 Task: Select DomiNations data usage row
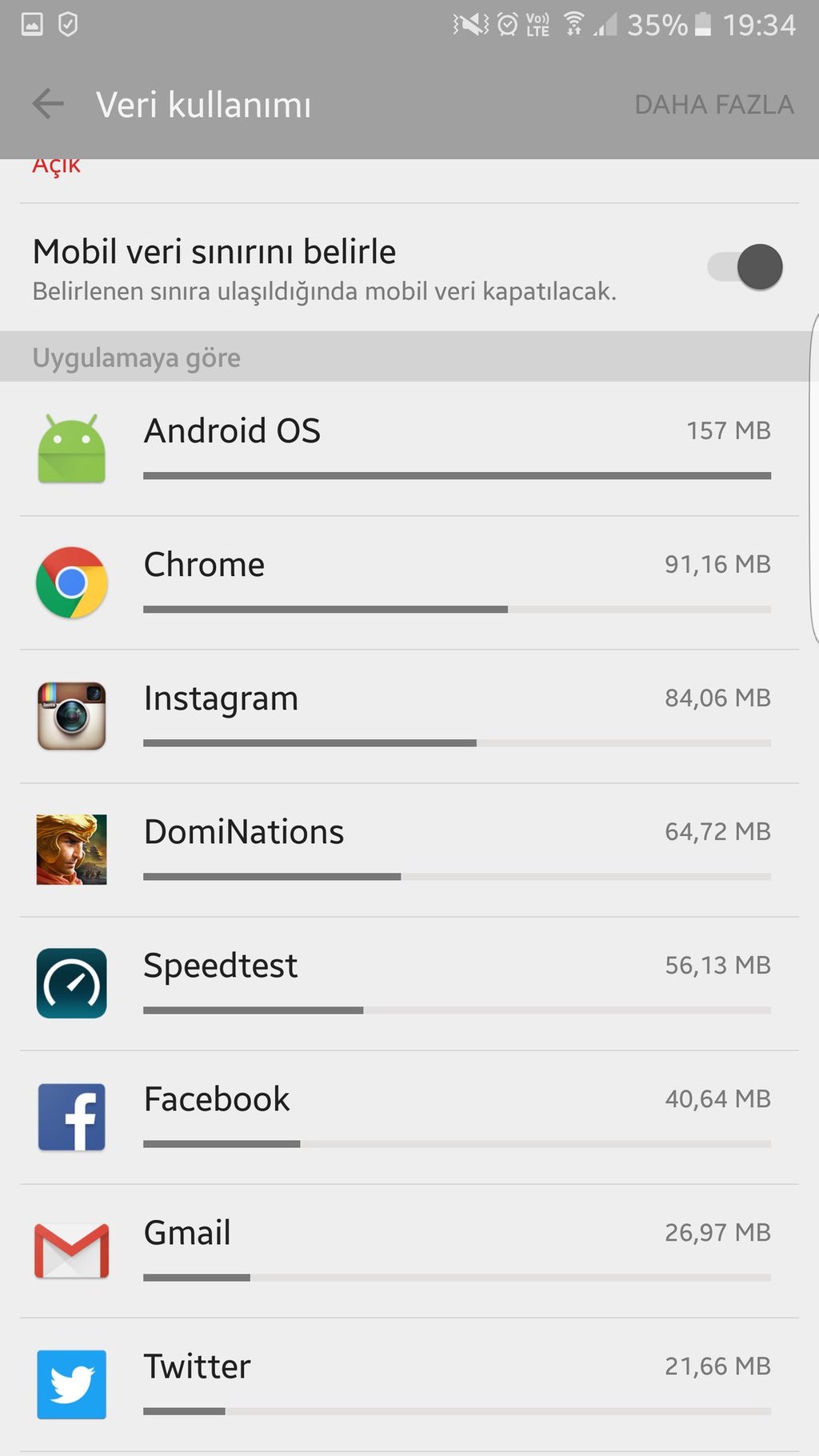[409, 850]
